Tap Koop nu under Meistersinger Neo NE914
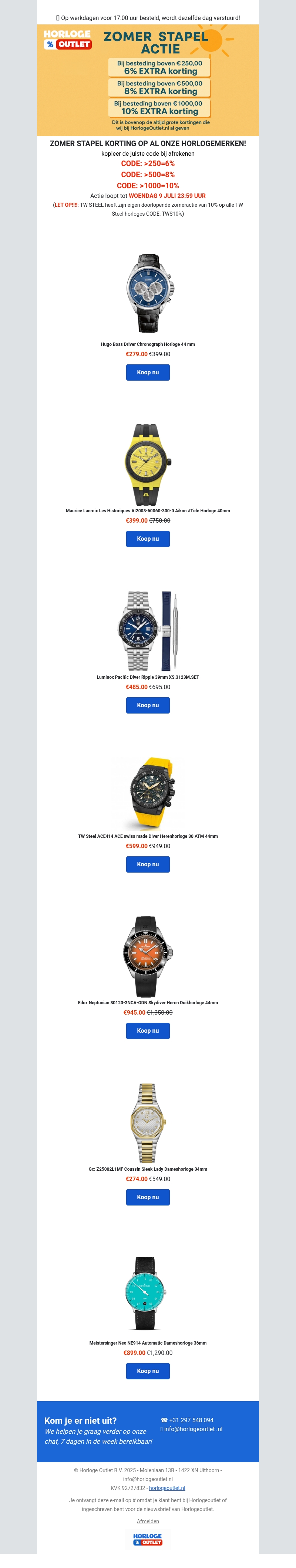 pyautogui.click(x=147, y=1370)
